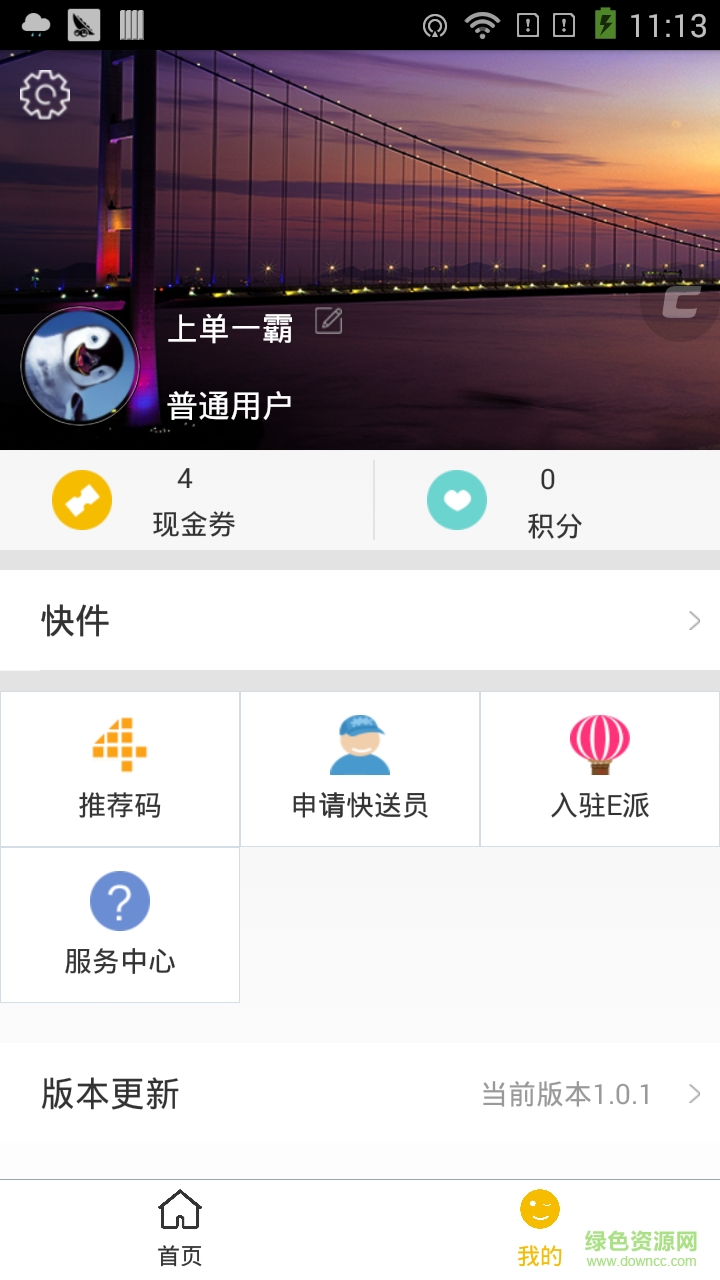Select the 我的 tab
The height and width of the screenshot is (1280, 720).
540,1228
